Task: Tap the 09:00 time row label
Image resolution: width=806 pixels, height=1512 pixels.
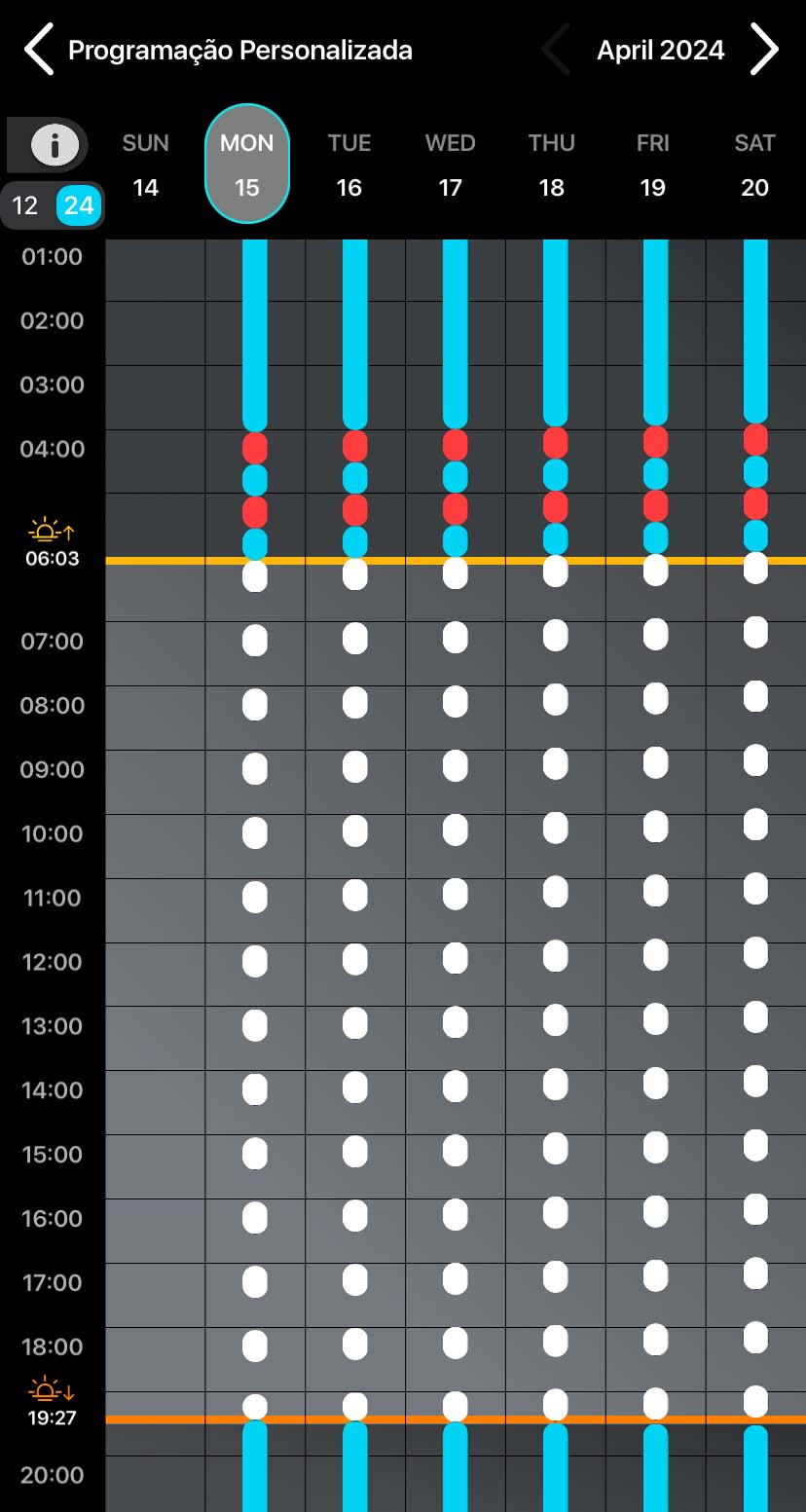Action: 54,769
